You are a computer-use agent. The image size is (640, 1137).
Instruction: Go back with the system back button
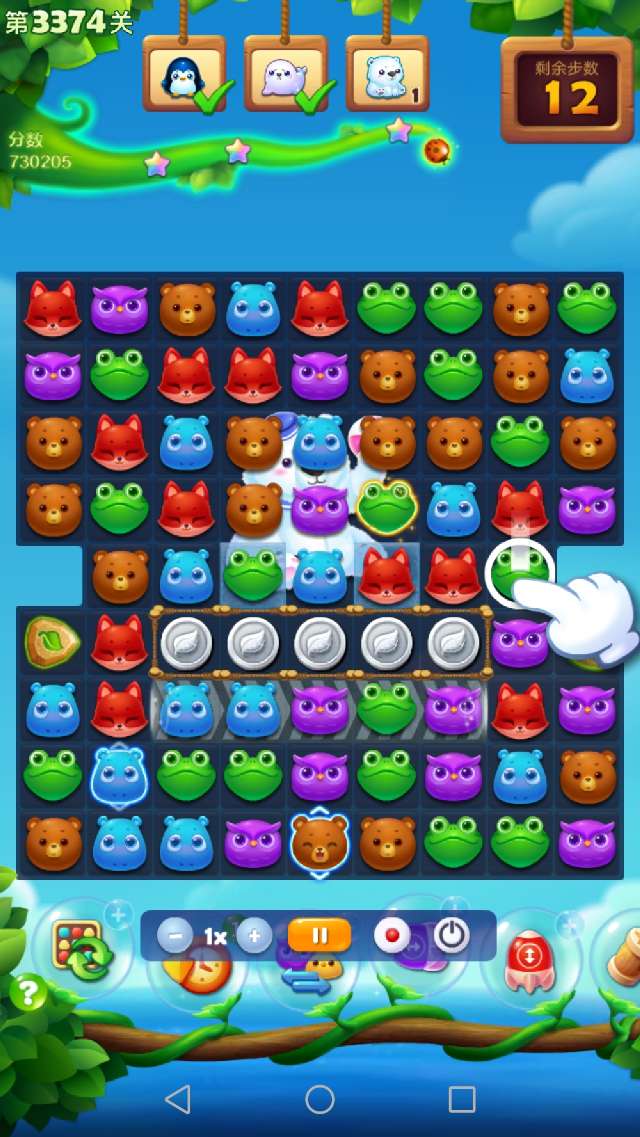178,1099
